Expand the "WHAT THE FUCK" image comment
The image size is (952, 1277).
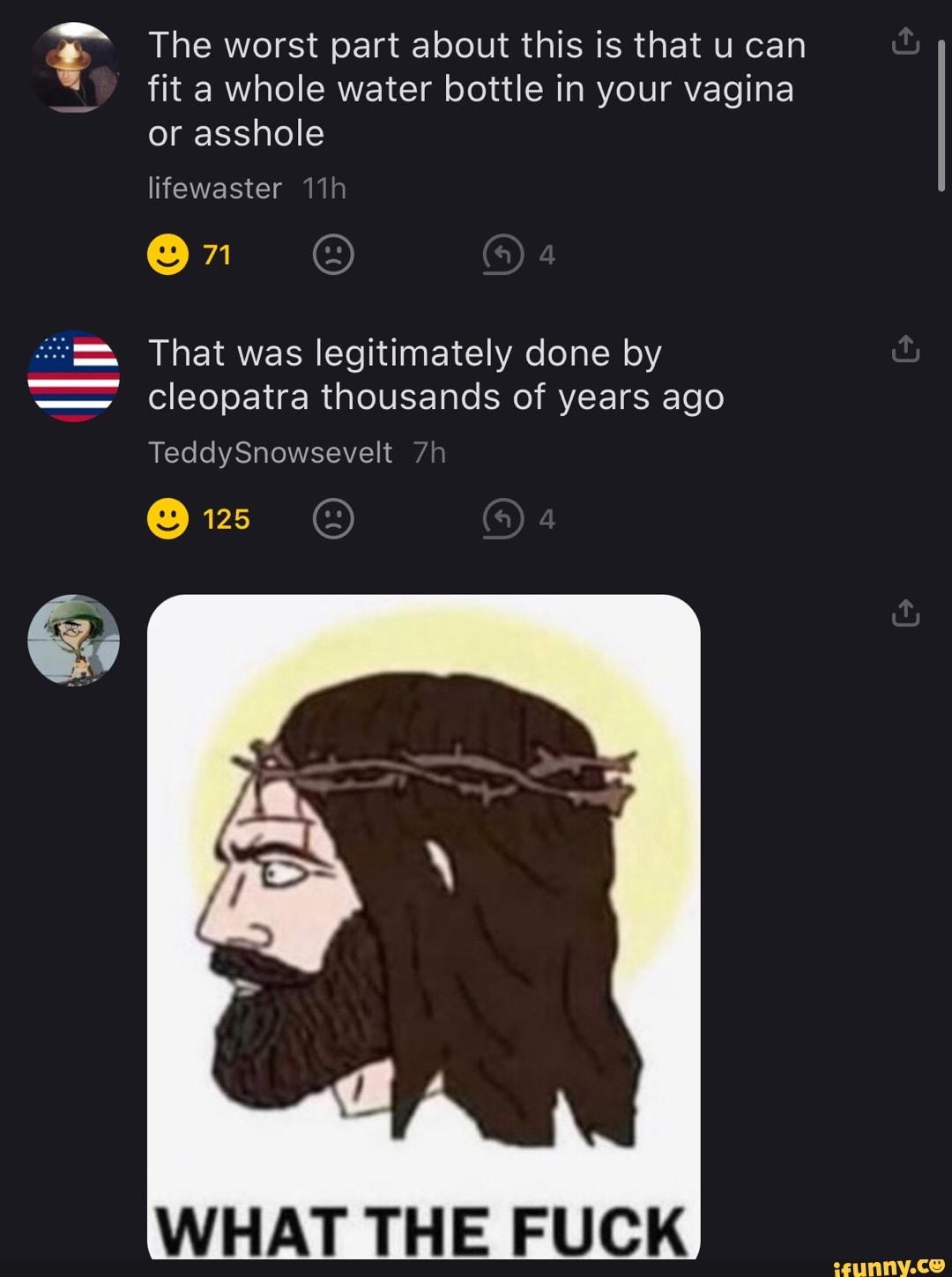(423, 925)
